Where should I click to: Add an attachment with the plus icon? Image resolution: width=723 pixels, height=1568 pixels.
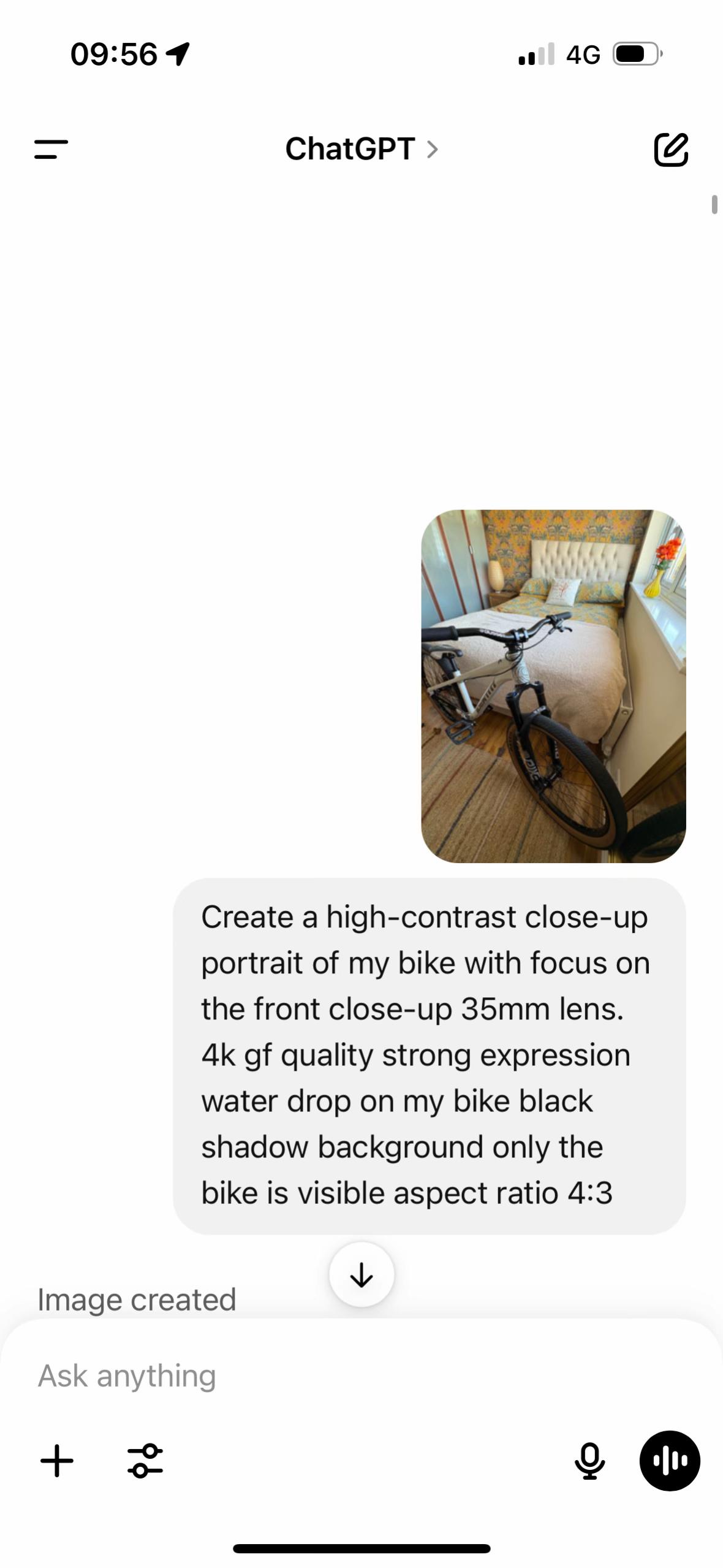[57, 1461]
